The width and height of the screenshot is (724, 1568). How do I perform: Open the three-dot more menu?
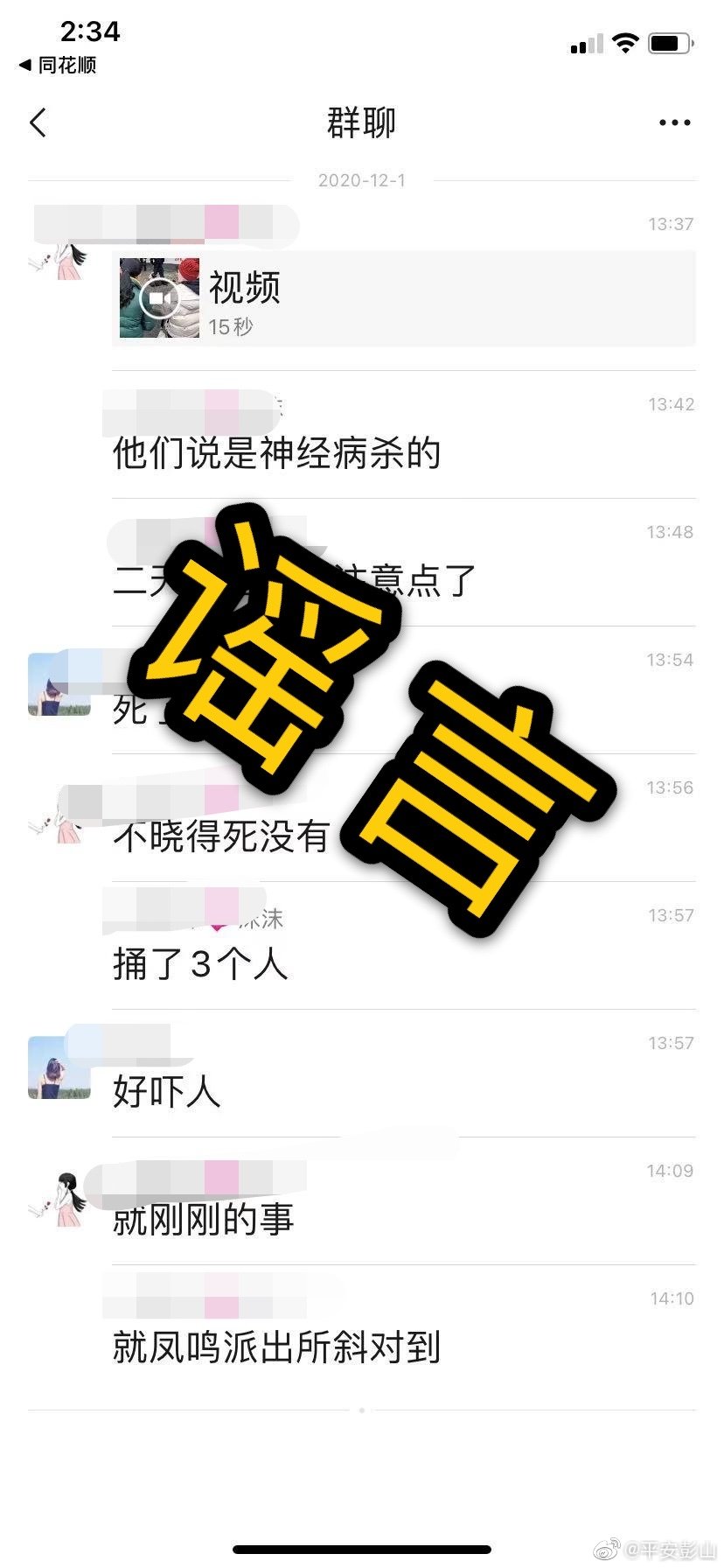674,122
